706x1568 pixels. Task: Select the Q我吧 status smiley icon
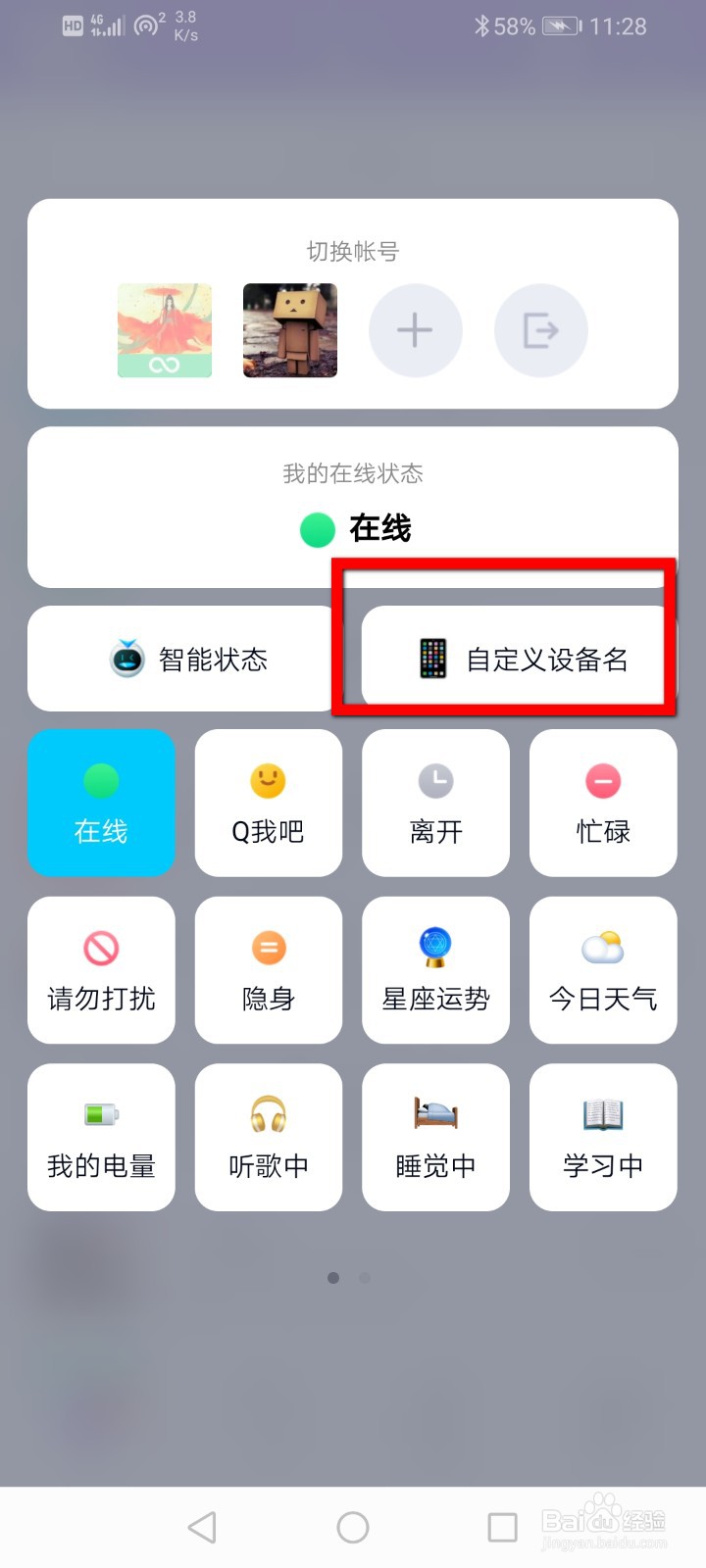(x=268, y=783)
